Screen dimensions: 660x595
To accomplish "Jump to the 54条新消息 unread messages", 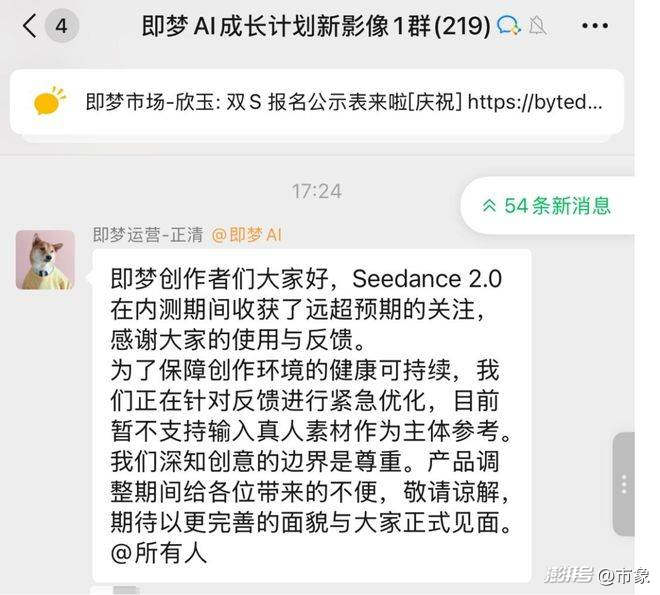I will [x=547, y=206].
